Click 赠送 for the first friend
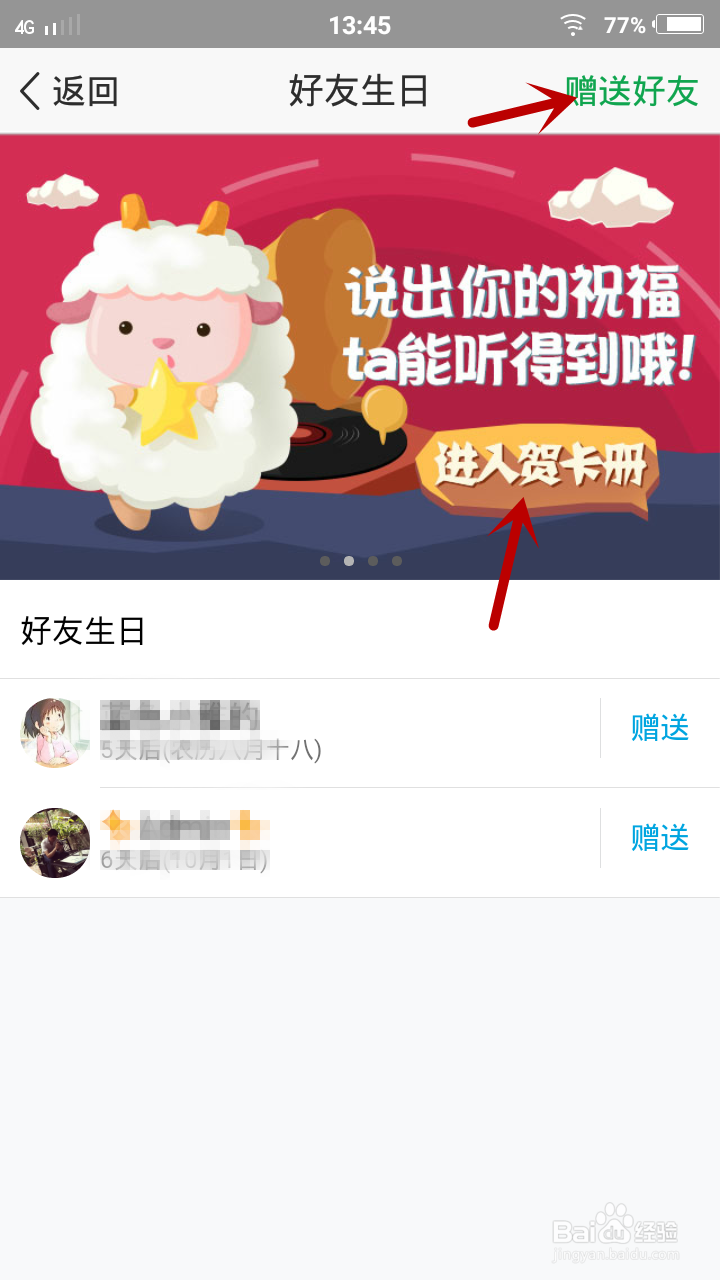The width and height of the screenshot is (720, 1280). click(x=658, y=728)
